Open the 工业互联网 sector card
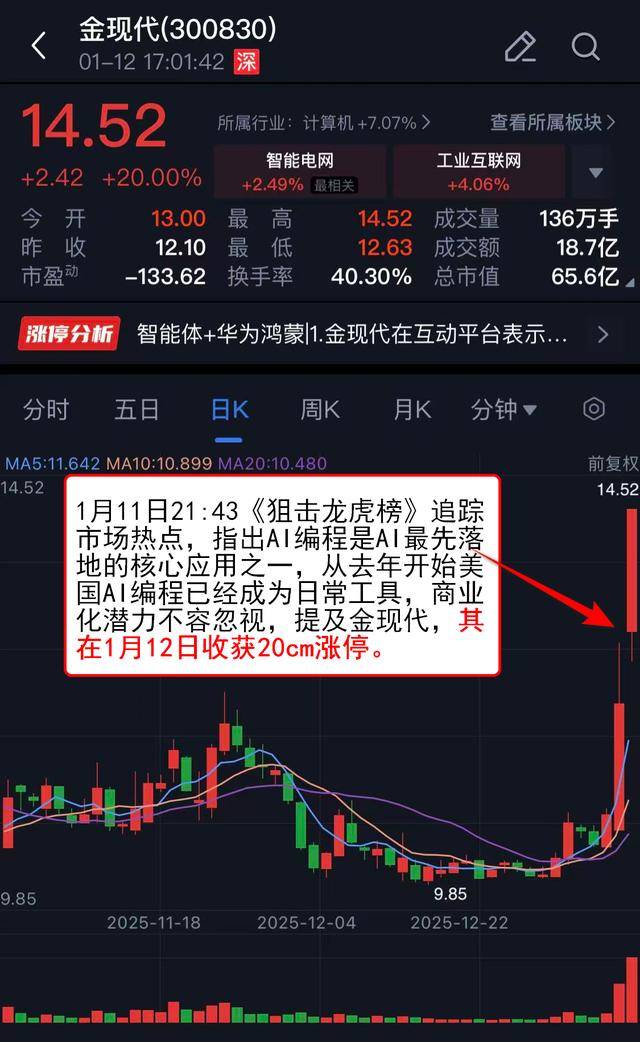 [x=478, y=171]
